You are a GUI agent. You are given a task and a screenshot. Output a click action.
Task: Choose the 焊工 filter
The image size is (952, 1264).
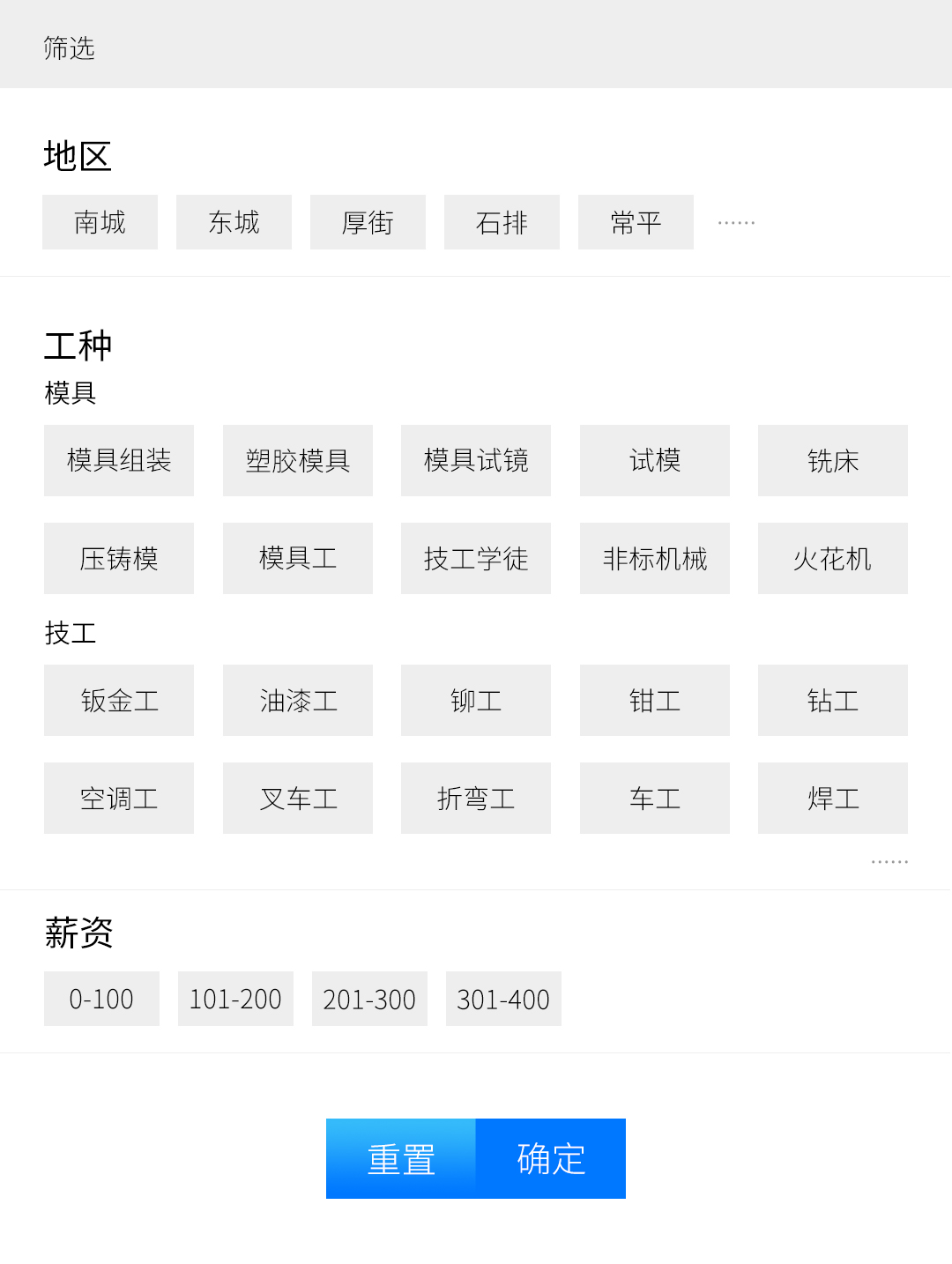833,799
